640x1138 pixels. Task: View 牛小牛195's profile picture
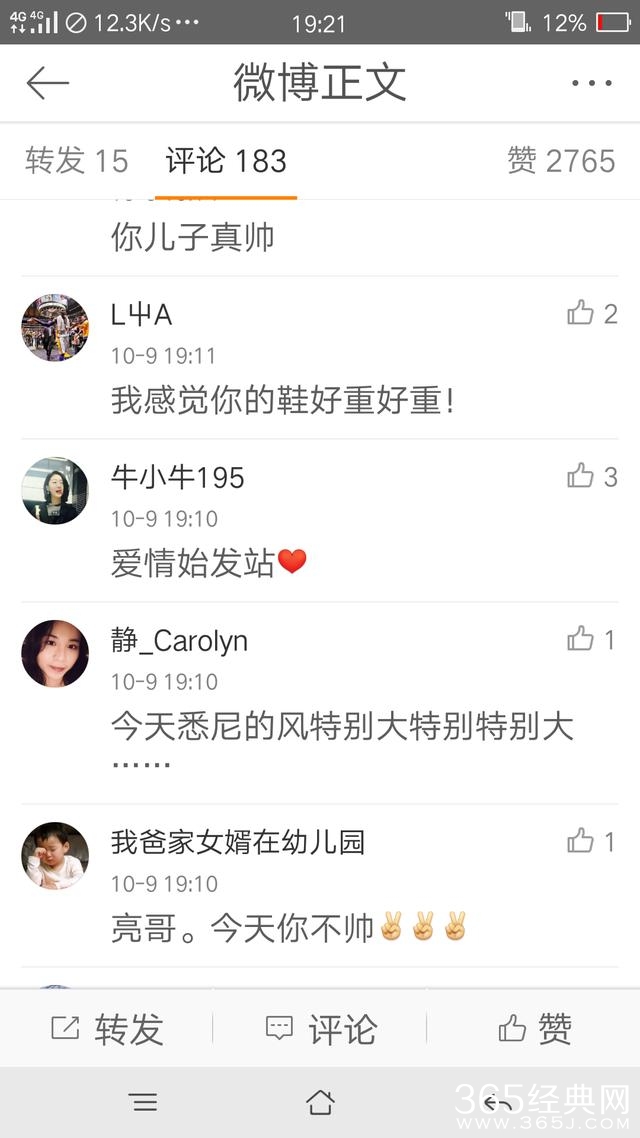pyautogui.click(x=55, y=490)
